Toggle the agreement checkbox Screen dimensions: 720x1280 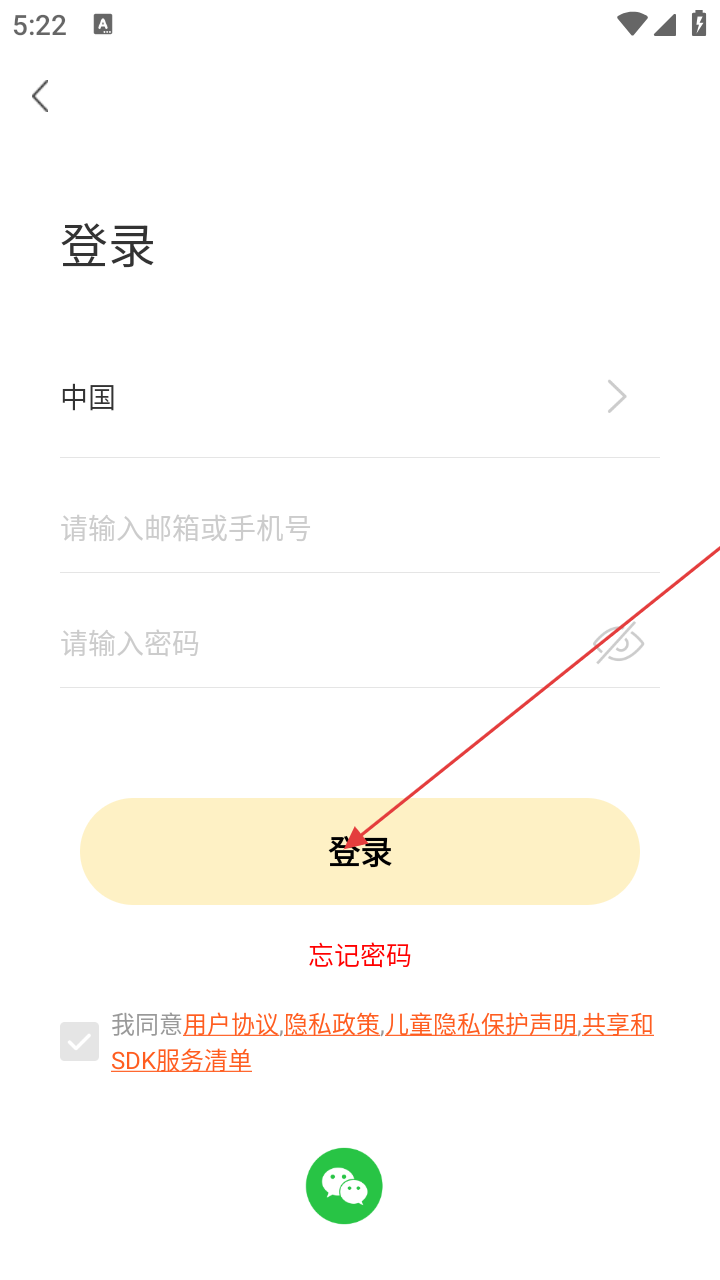(79, 1041)
